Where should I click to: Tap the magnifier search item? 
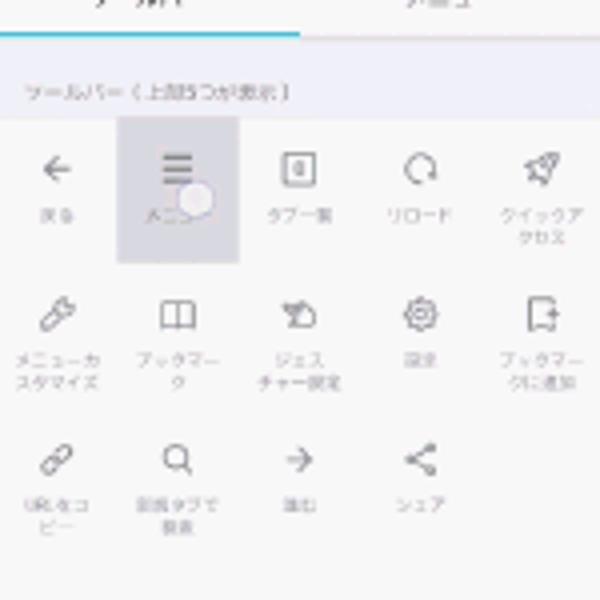pyautogui.click(x=178, y=485)
